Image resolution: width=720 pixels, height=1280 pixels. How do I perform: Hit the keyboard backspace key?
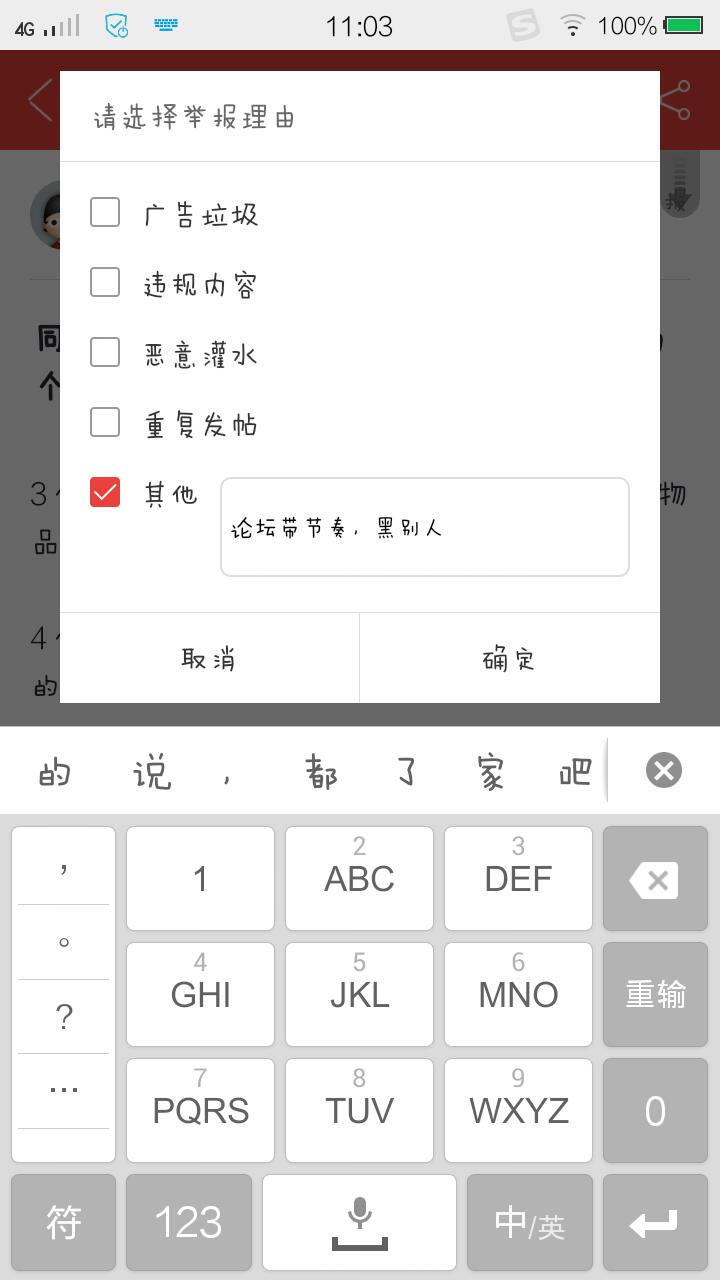click(x=654, y=879)
